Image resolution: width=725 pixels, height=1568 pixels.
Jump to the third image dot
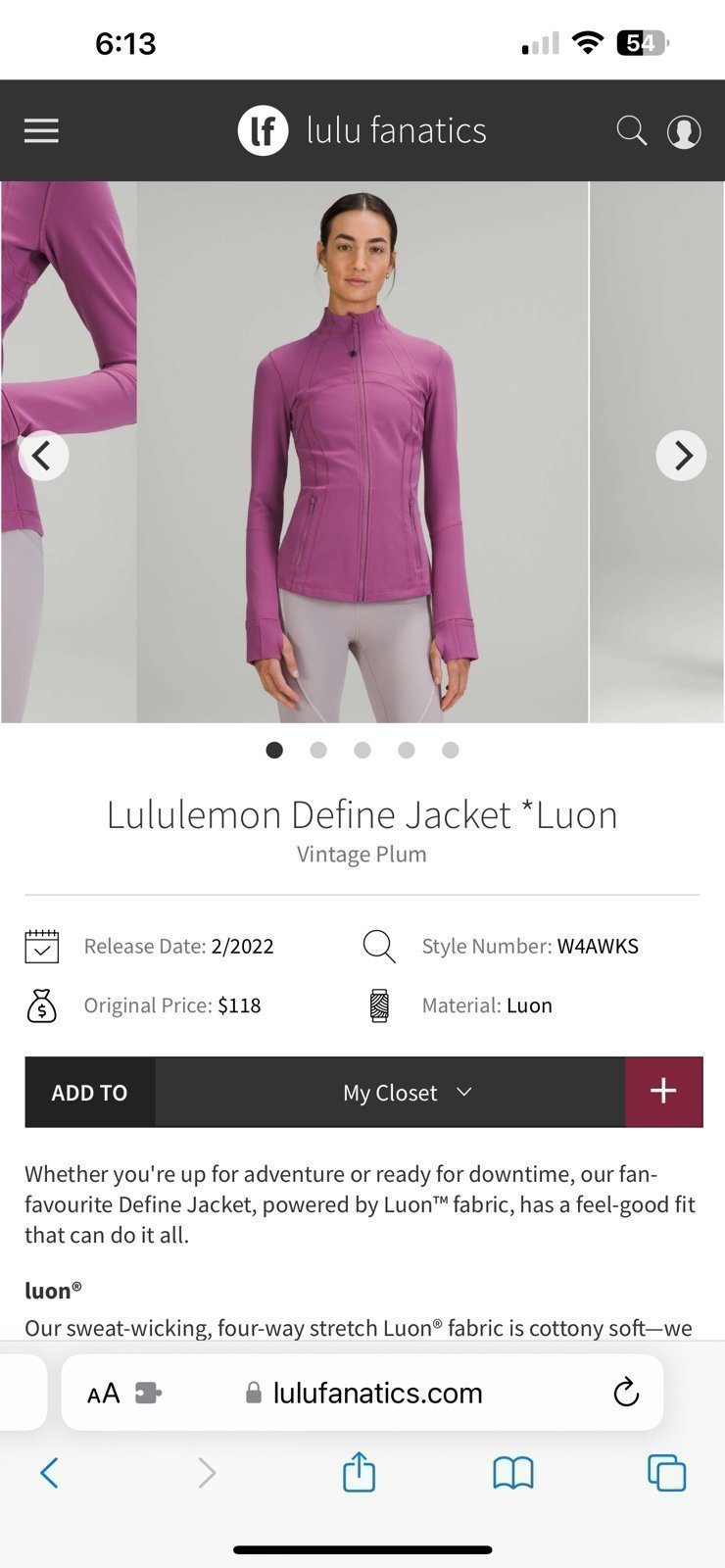pos(362,750)
